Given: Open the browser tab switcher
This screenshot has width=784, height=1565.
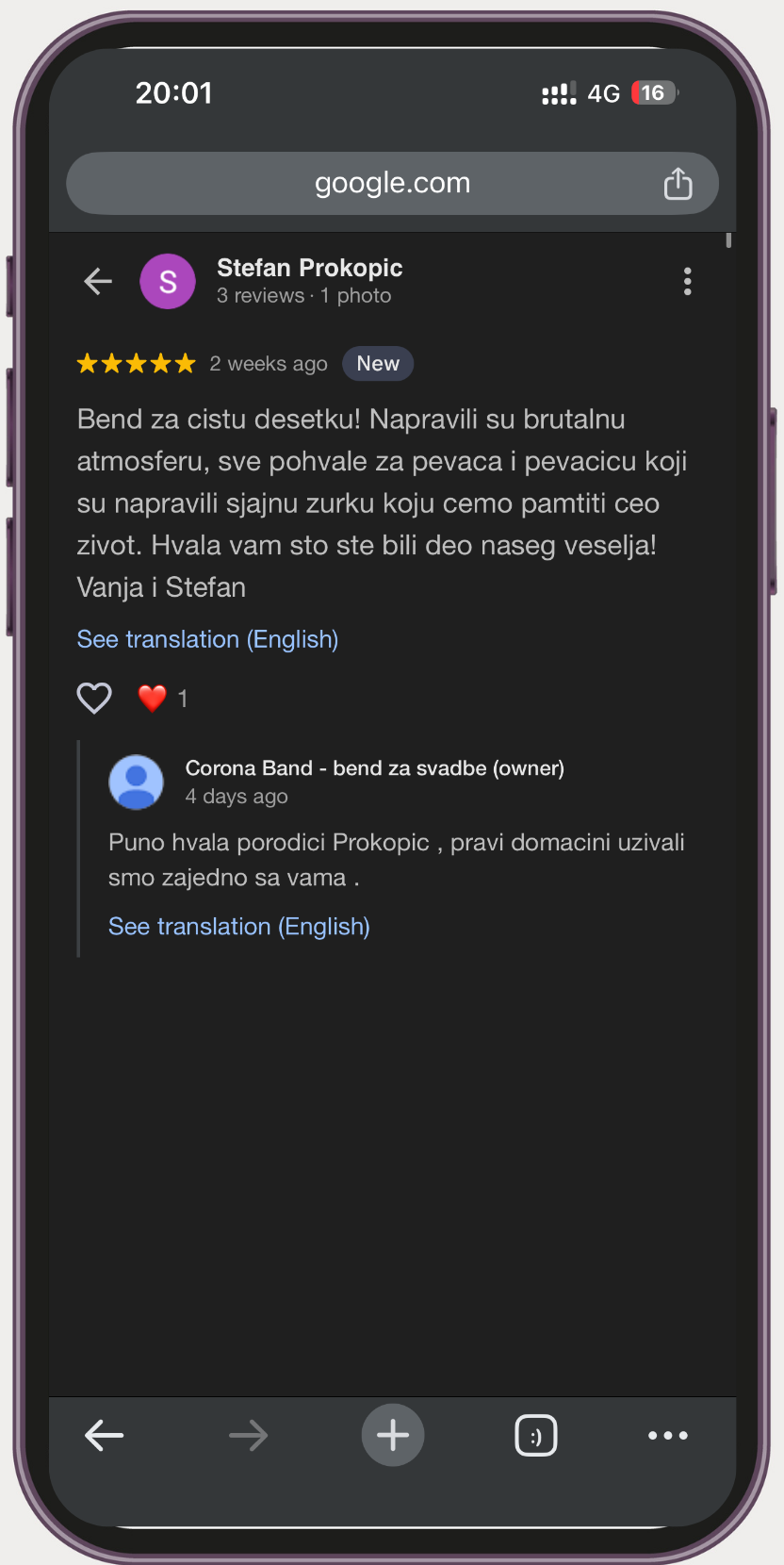Looking at the screenshot, I should pos(535,1436).
